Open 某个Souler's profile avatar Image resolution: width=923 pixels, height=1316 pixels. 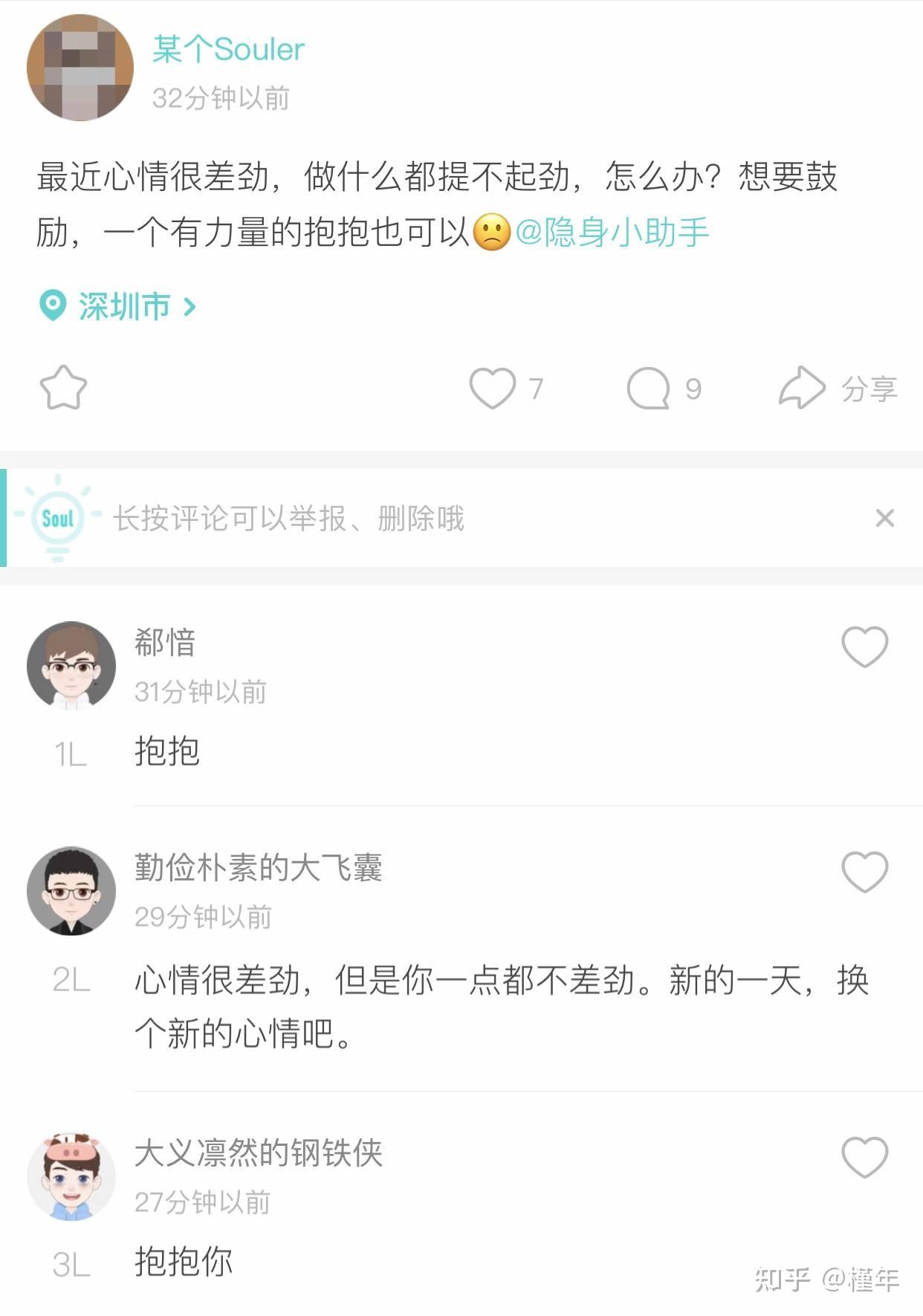[80, 68]
